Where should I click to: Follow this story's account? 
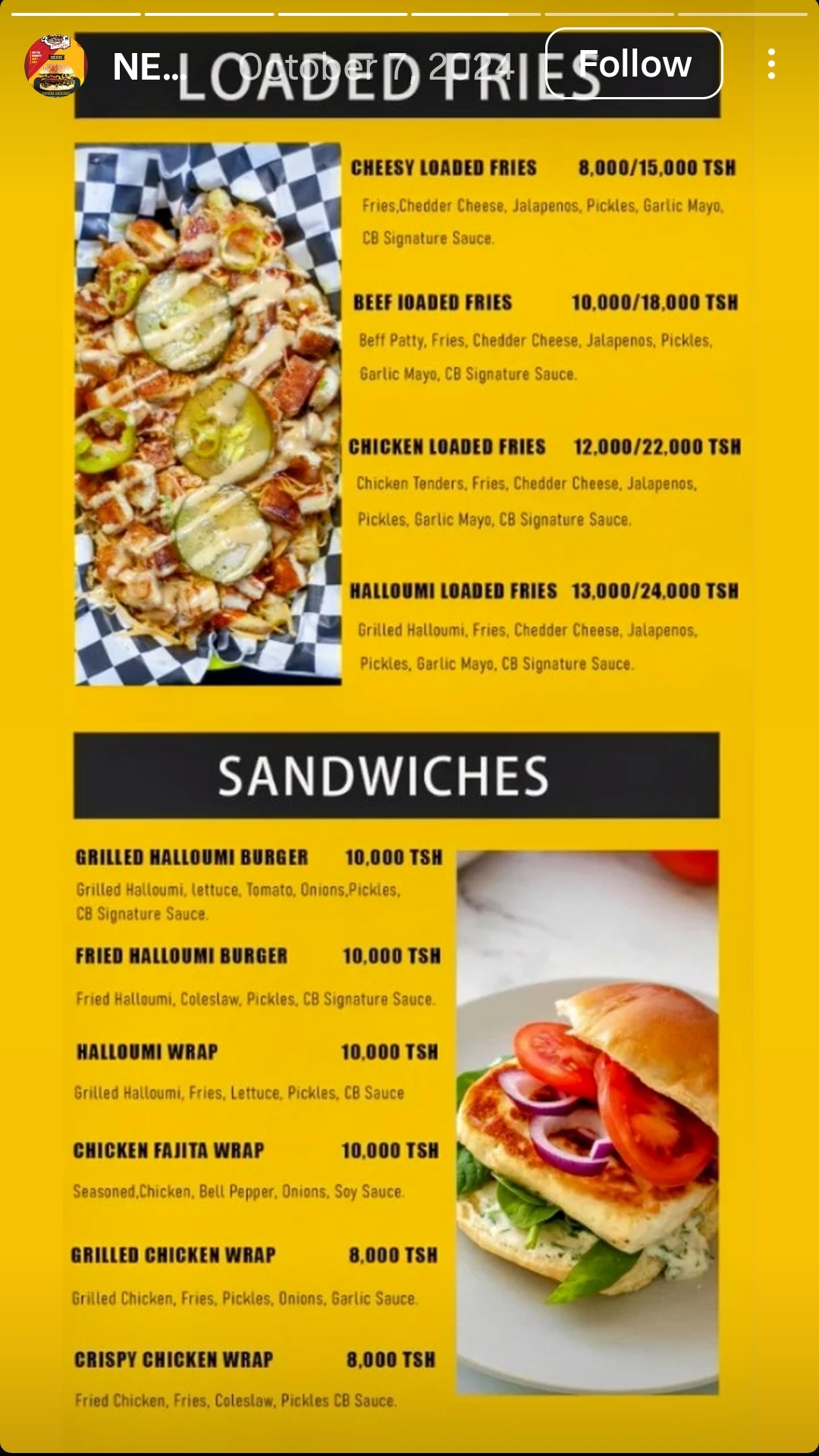pyautogui.click(x=634, y=64)
